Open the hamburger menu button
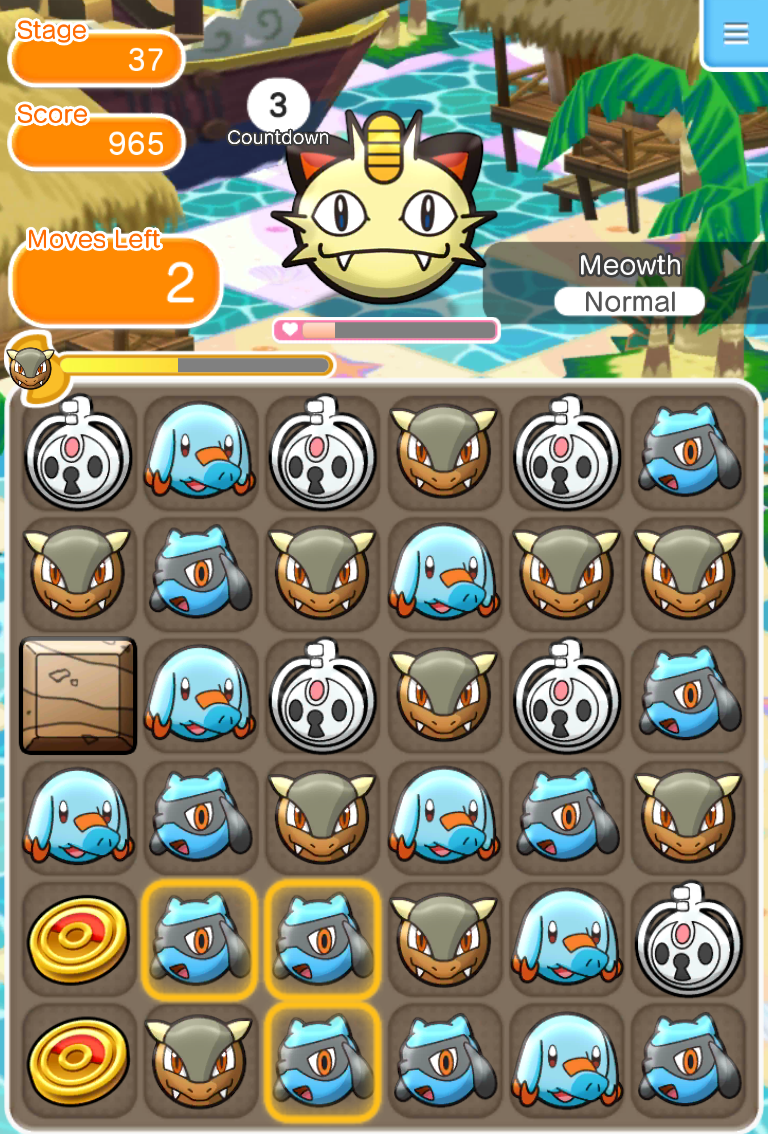 pyautogui.click(x=736, y=33)
